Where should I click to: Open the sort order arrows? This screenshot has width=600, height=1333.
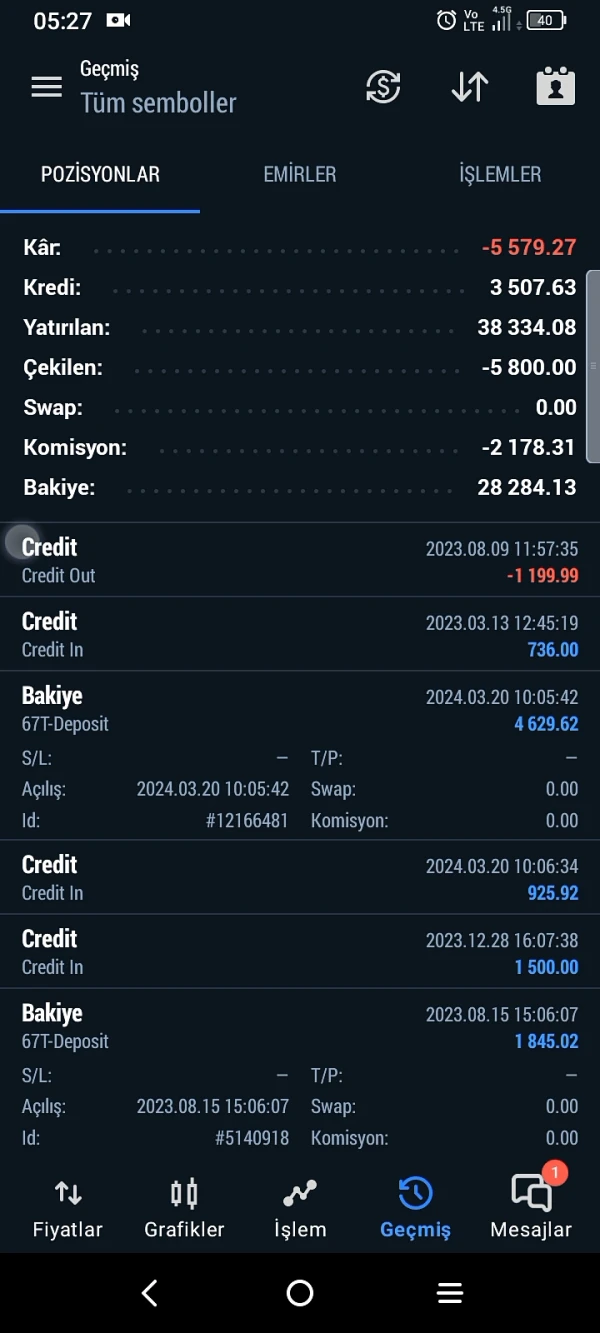click(469, 87)
